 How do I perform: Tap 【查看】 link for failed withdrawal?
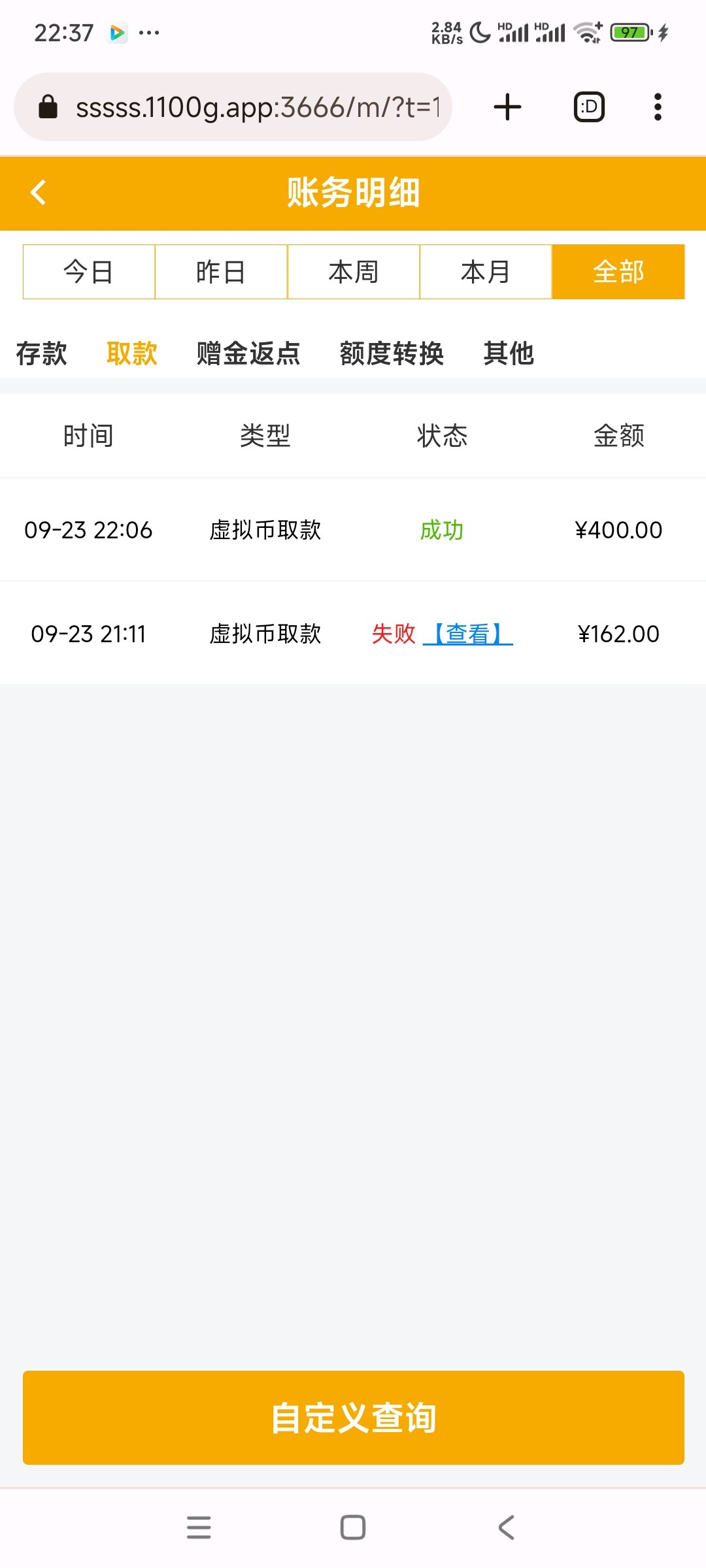pos(468,634)
